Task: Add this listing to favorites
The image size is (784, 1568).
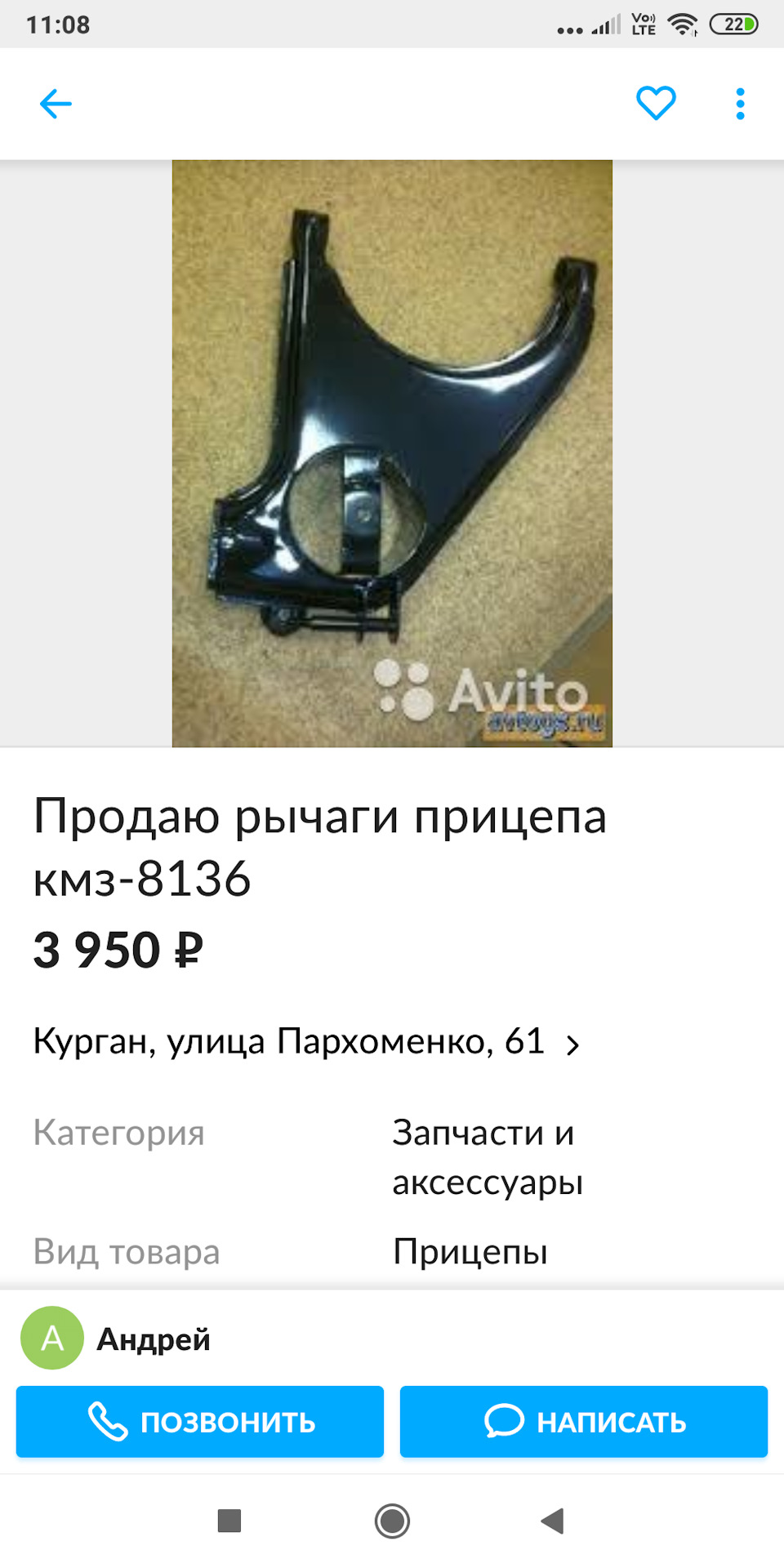Action: pyautogui.click(x=656, y=104)
